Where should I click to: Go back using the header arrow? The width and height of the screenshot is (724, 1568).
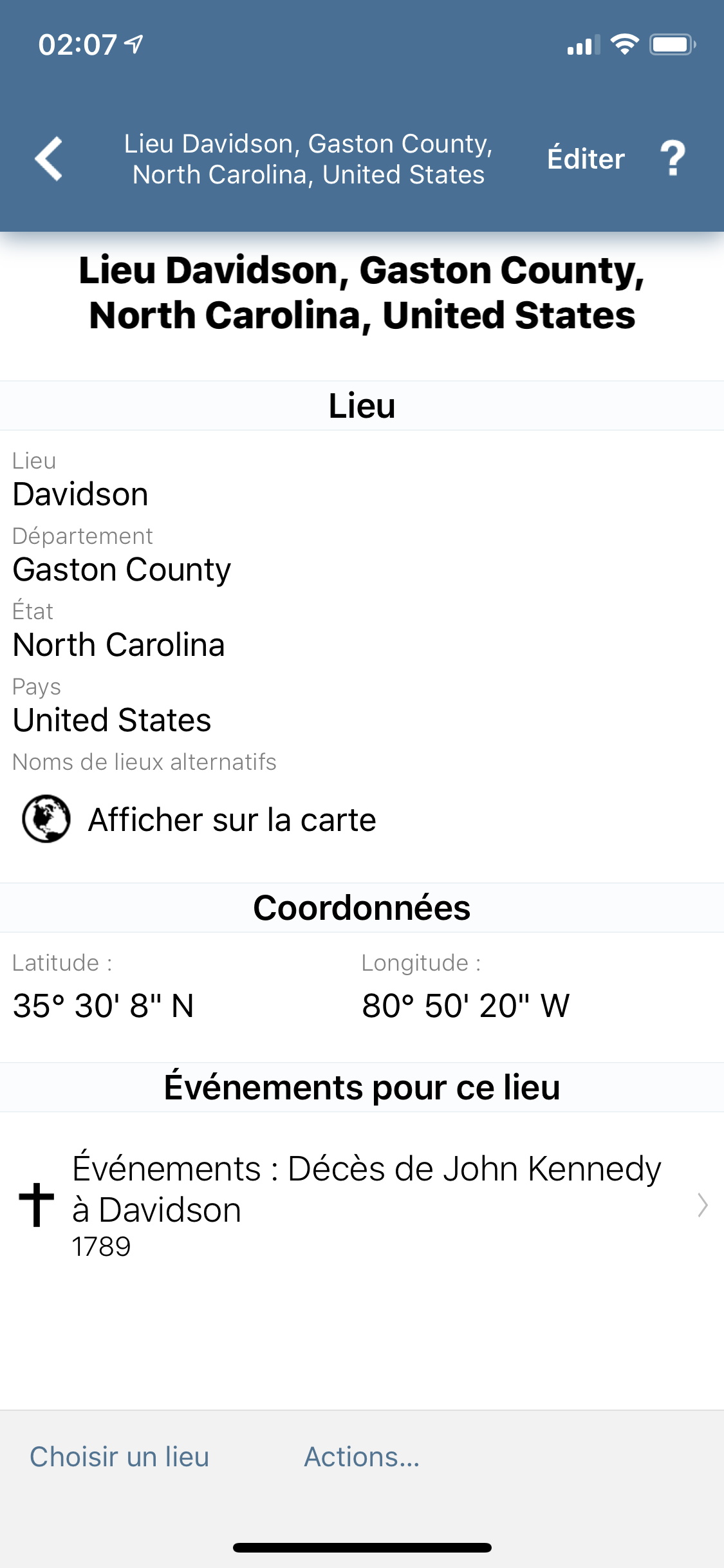coord(49,158)
